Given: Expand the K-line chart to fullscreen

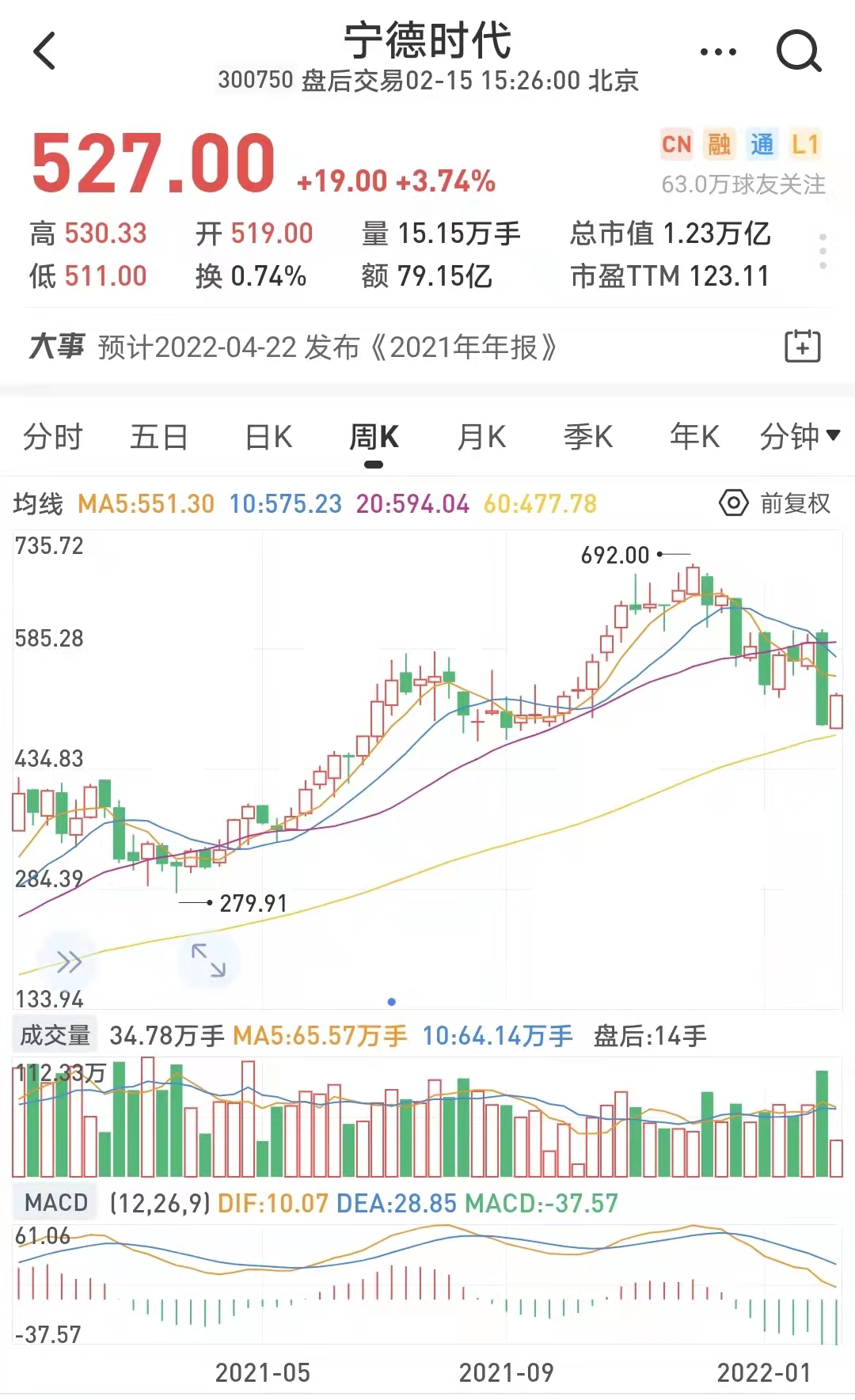Looking at the screenshot, I should pos(208,960).
